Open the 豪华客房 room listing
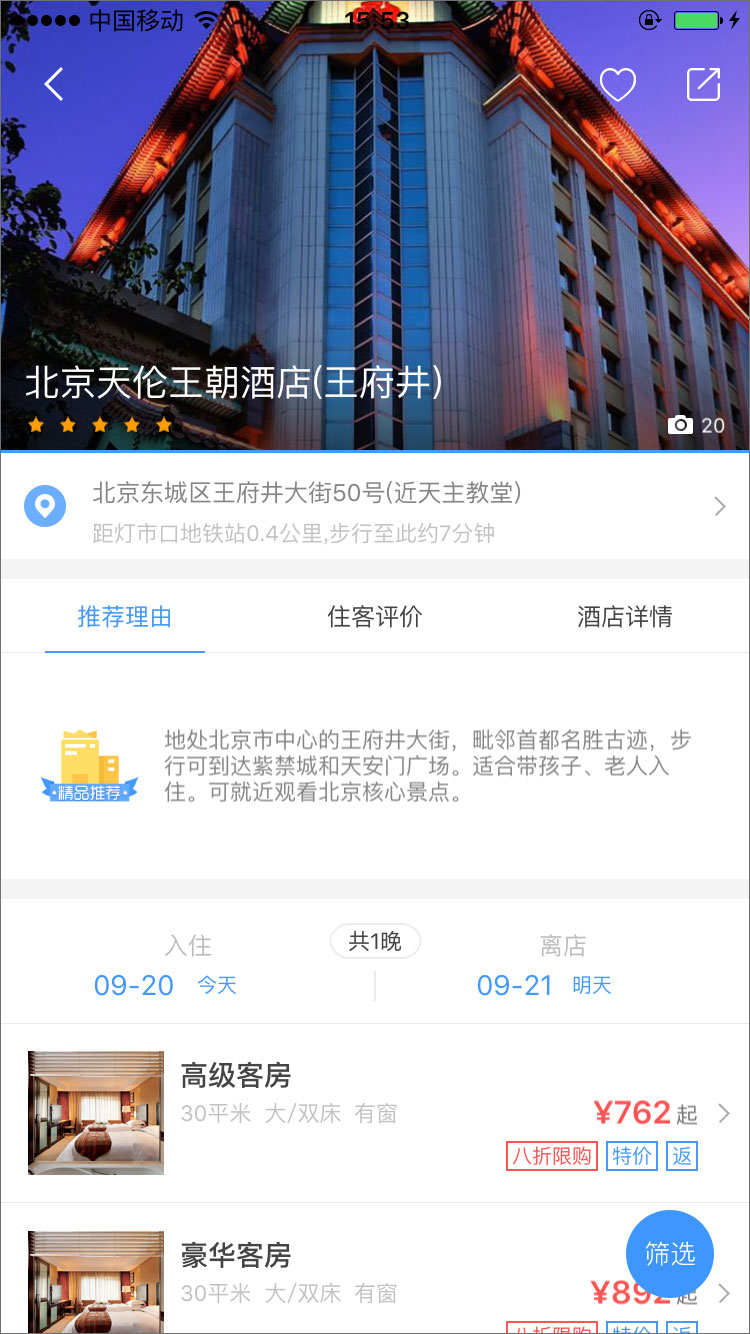The image size is (750, 1334). click(400, 1272)
